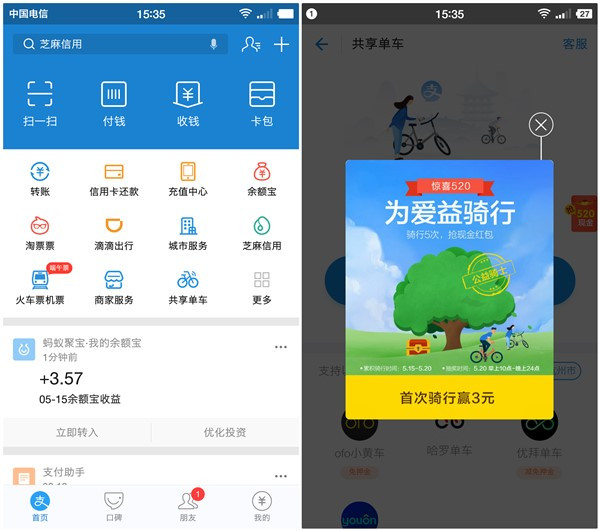Open 扫一扫 scanner
The width and height of the screenshot is (600, 531).
coord(39,103)
